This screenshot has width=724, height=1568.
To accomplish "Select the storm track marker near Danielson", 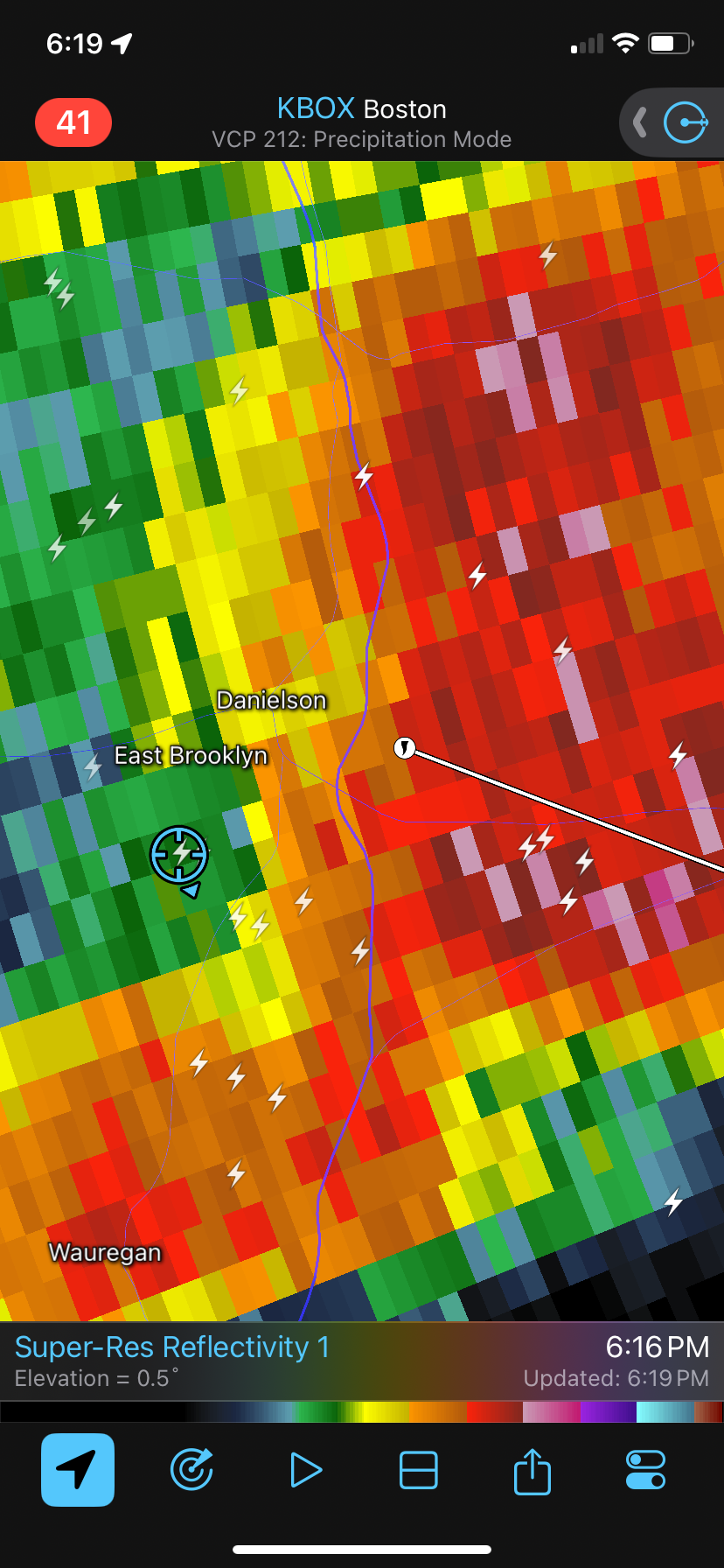I will click(x=404, y=748).
